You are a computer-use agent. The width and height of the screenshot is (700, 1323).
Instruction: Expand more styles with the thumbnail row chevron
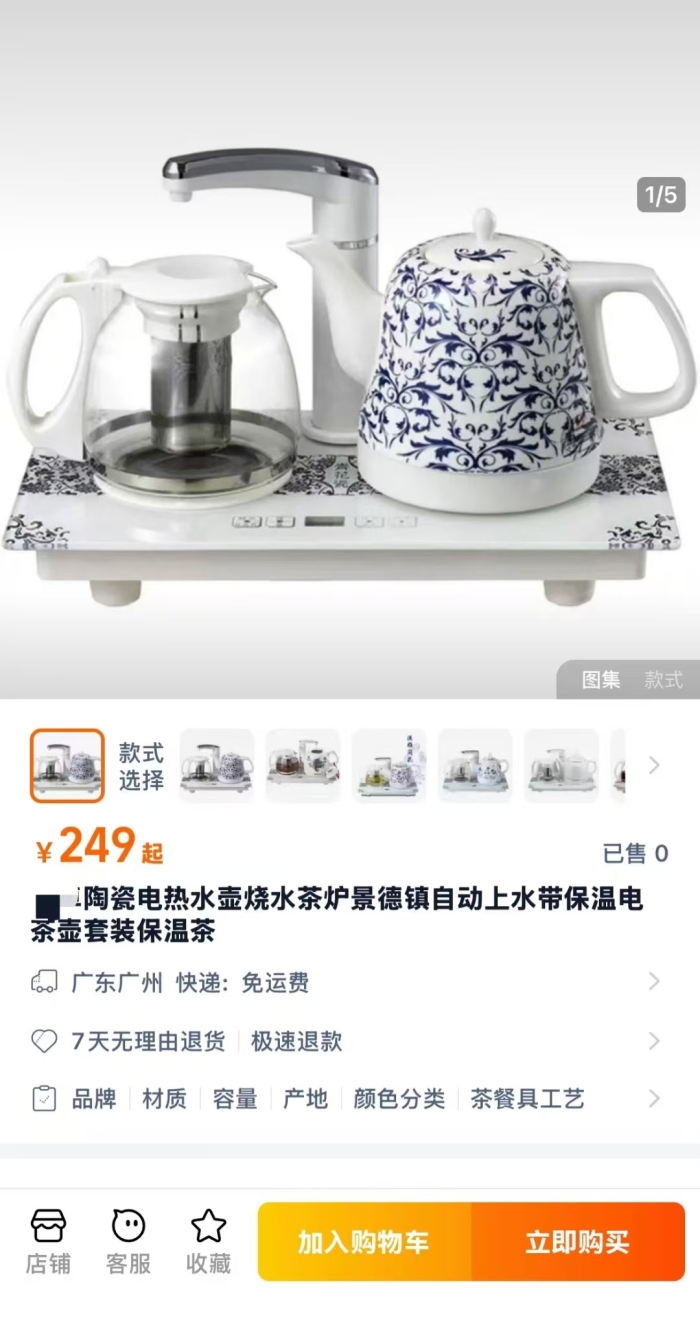pyautogui.click(x=654, y=765)
